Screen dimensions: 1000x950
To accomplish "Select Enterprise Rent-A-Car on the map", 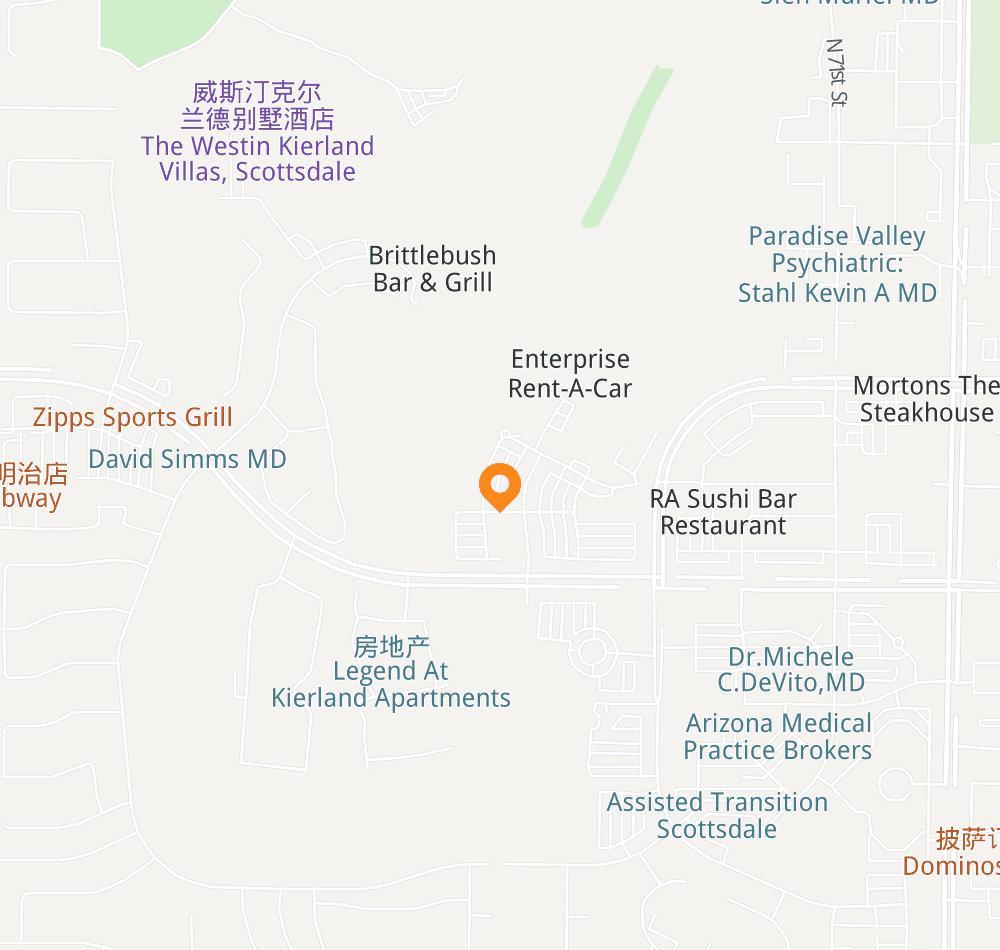I will point(570,373).
